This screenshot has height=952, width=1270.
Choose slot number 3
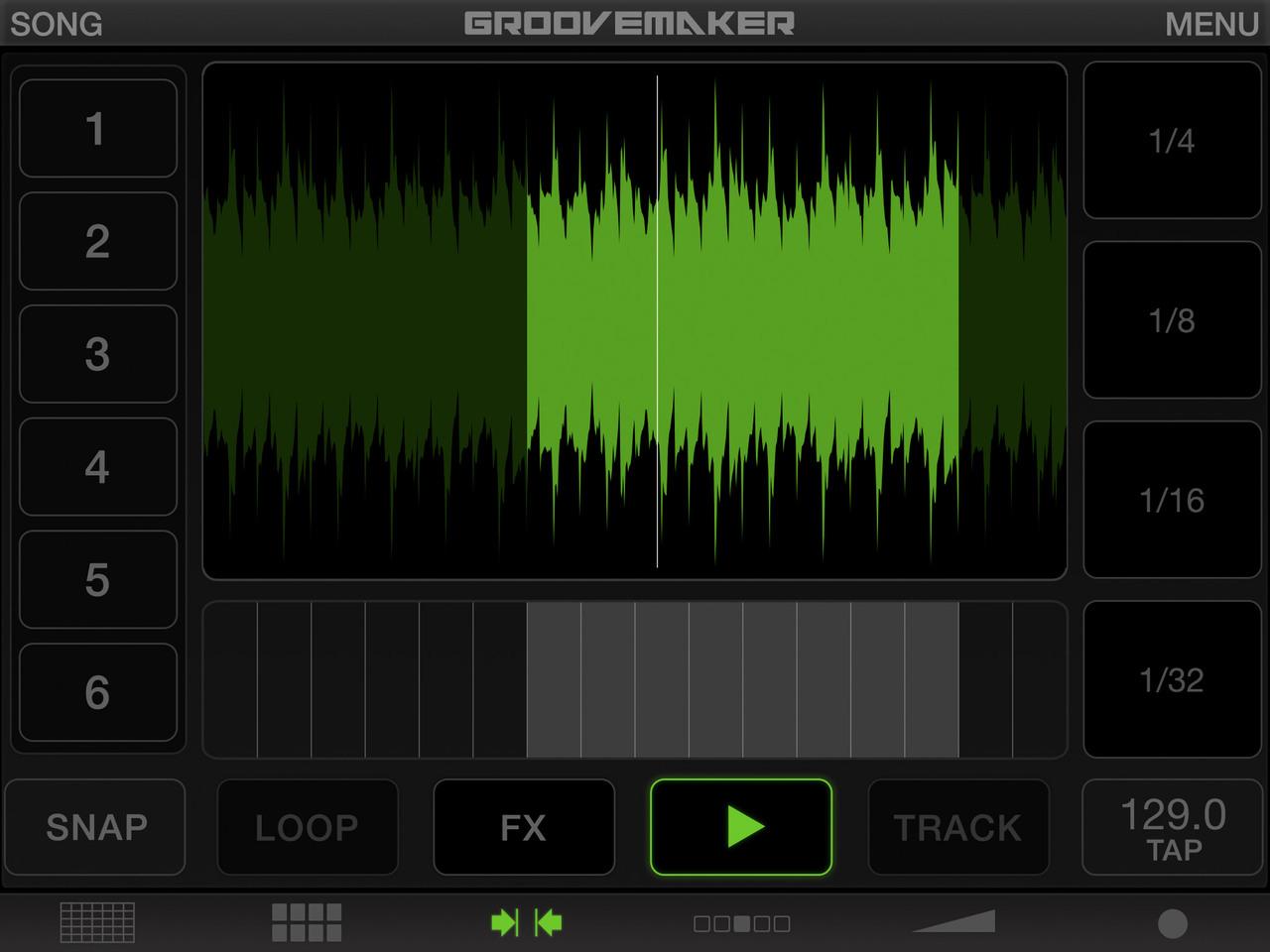click(x=97, y=354)
